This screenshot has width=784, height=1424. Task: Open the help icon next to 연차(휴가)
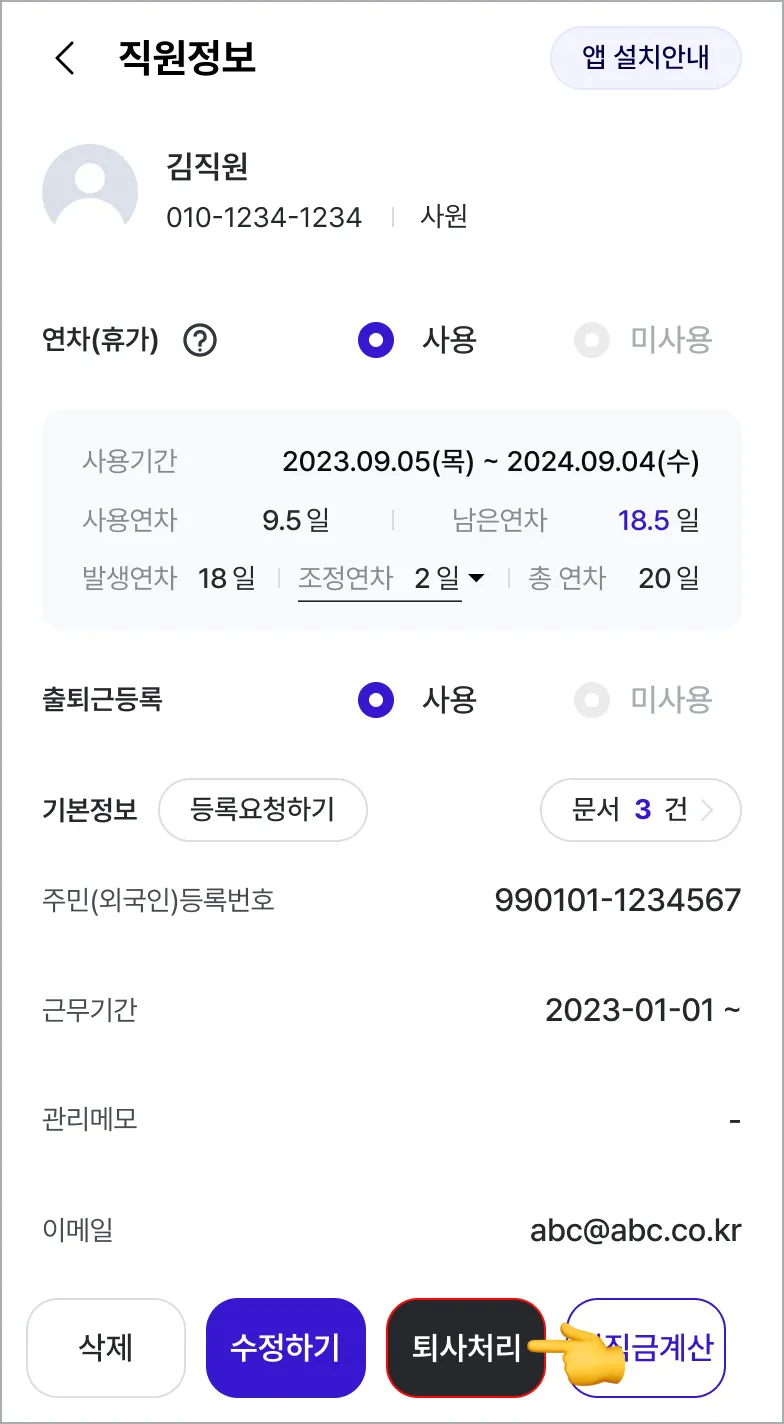tap(200, 342)
